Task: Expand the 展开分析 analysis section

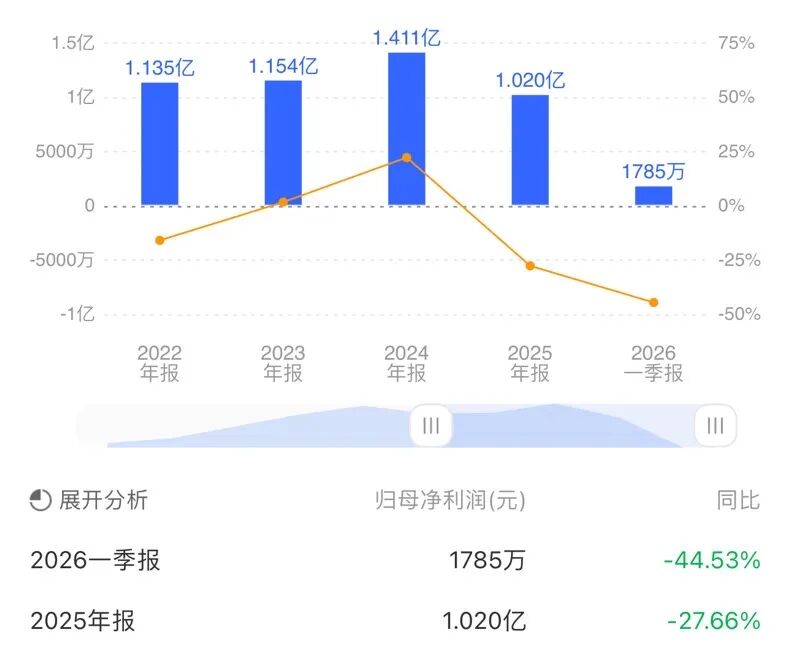Action: tap(90, 500)
